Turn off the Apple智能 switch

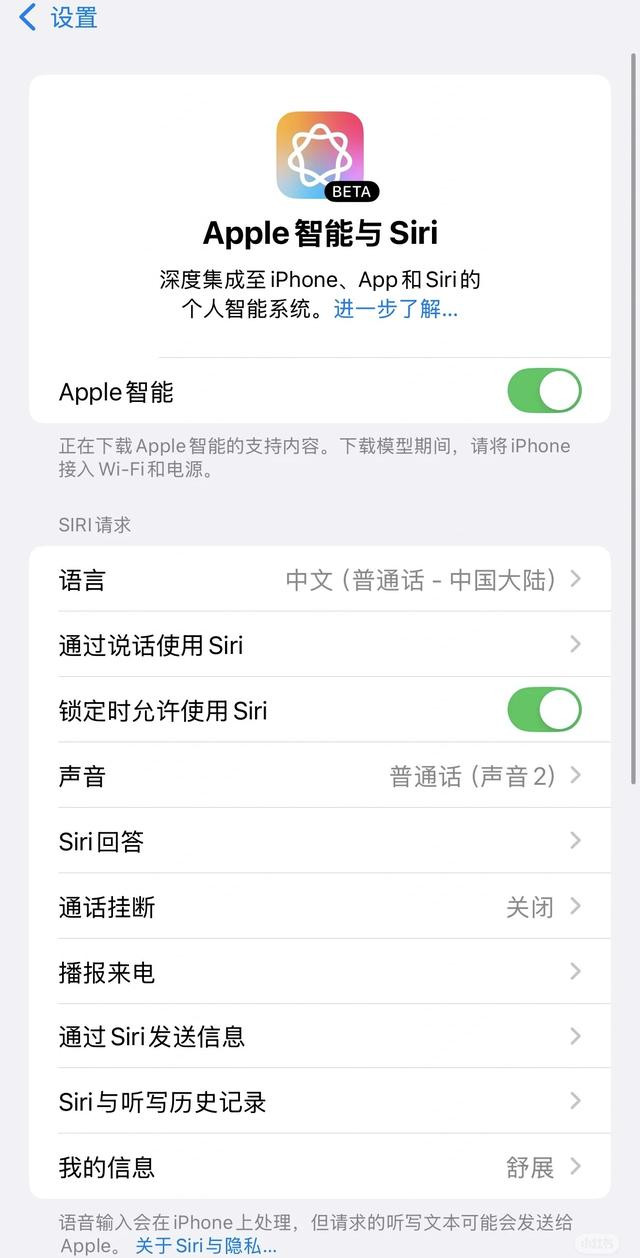pyautogui.click(x=544, y=391)
